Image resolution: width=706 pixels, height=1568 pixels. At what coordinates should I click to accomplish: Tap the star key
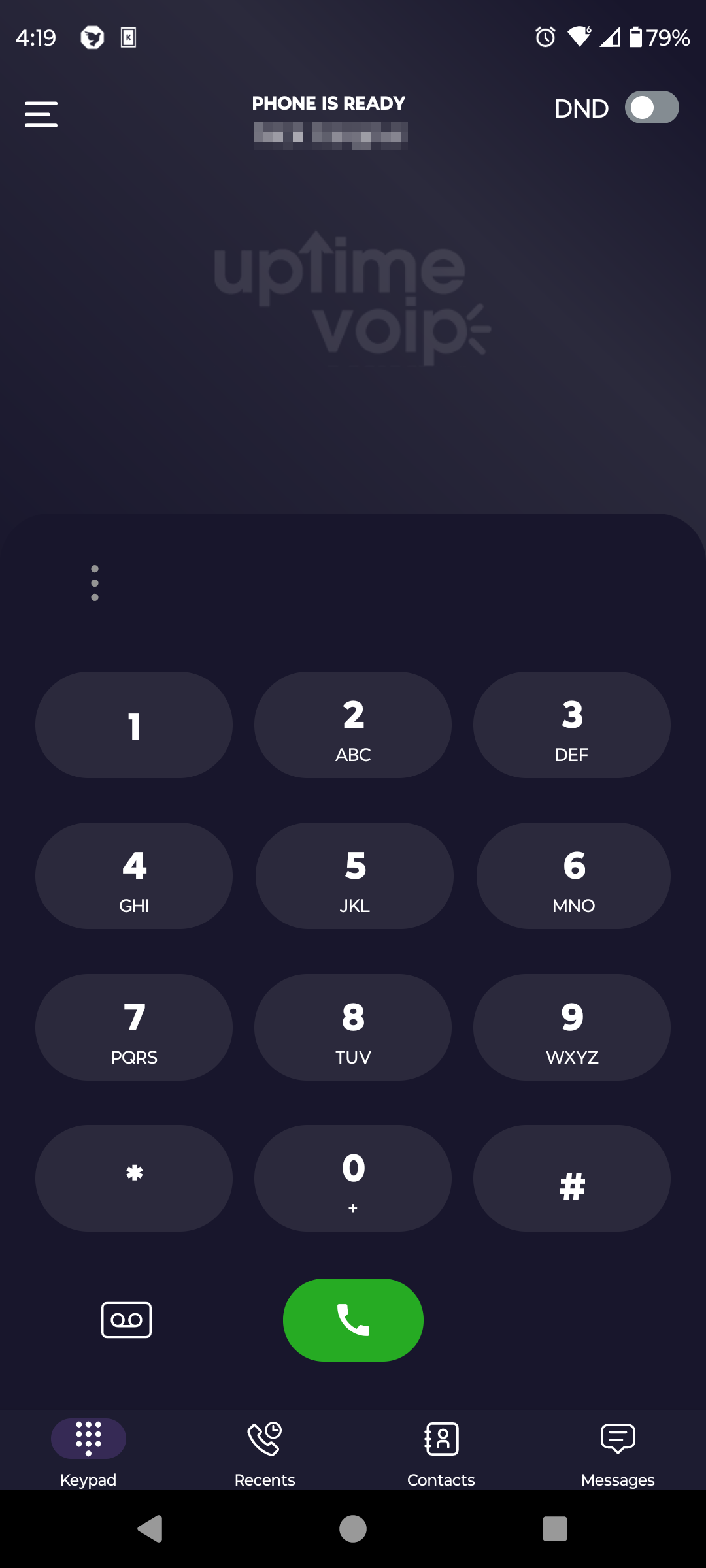(134, 1179)
